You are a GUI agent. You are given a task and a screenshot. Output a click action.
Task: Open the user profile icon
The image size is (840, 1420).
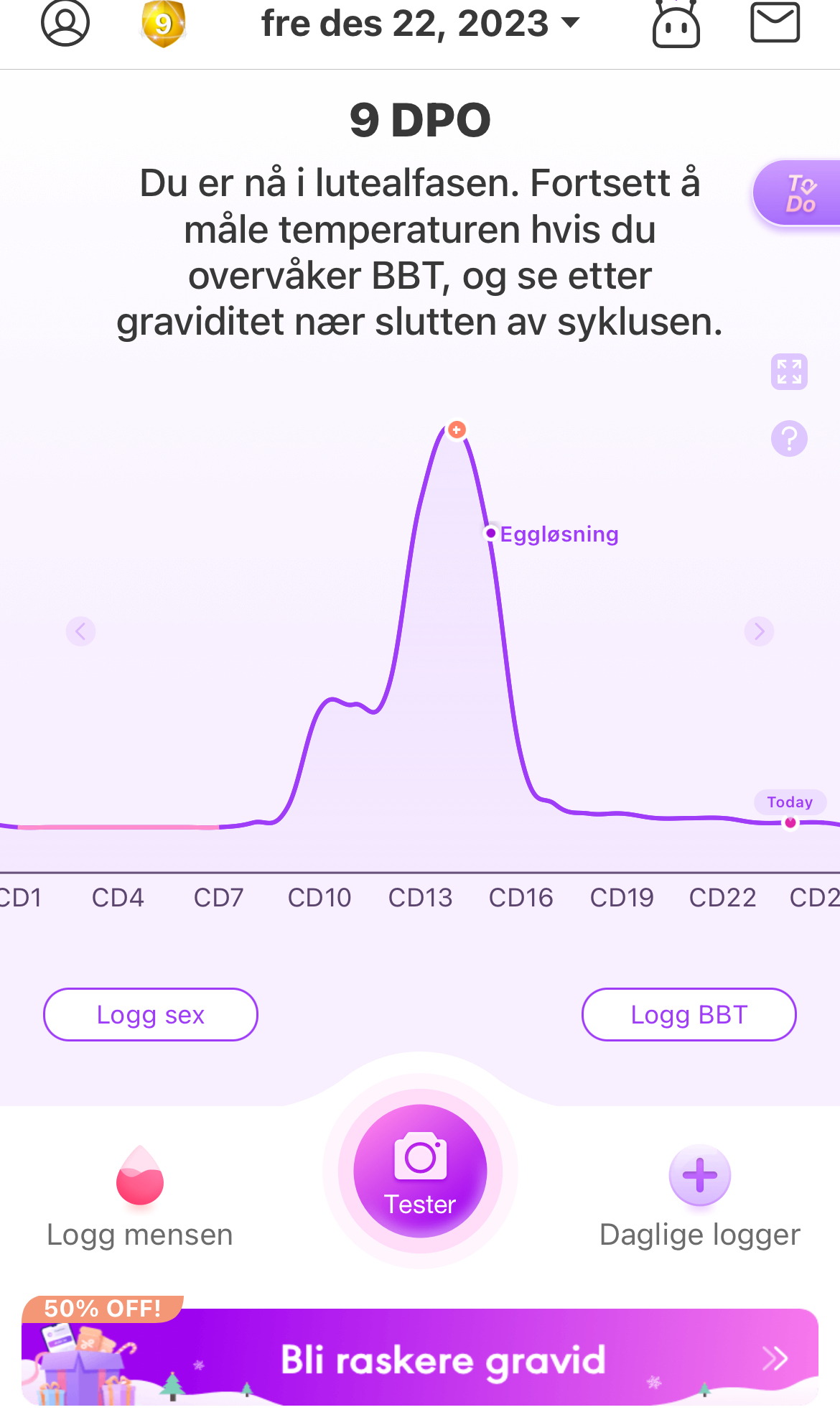tap(65, 23)
